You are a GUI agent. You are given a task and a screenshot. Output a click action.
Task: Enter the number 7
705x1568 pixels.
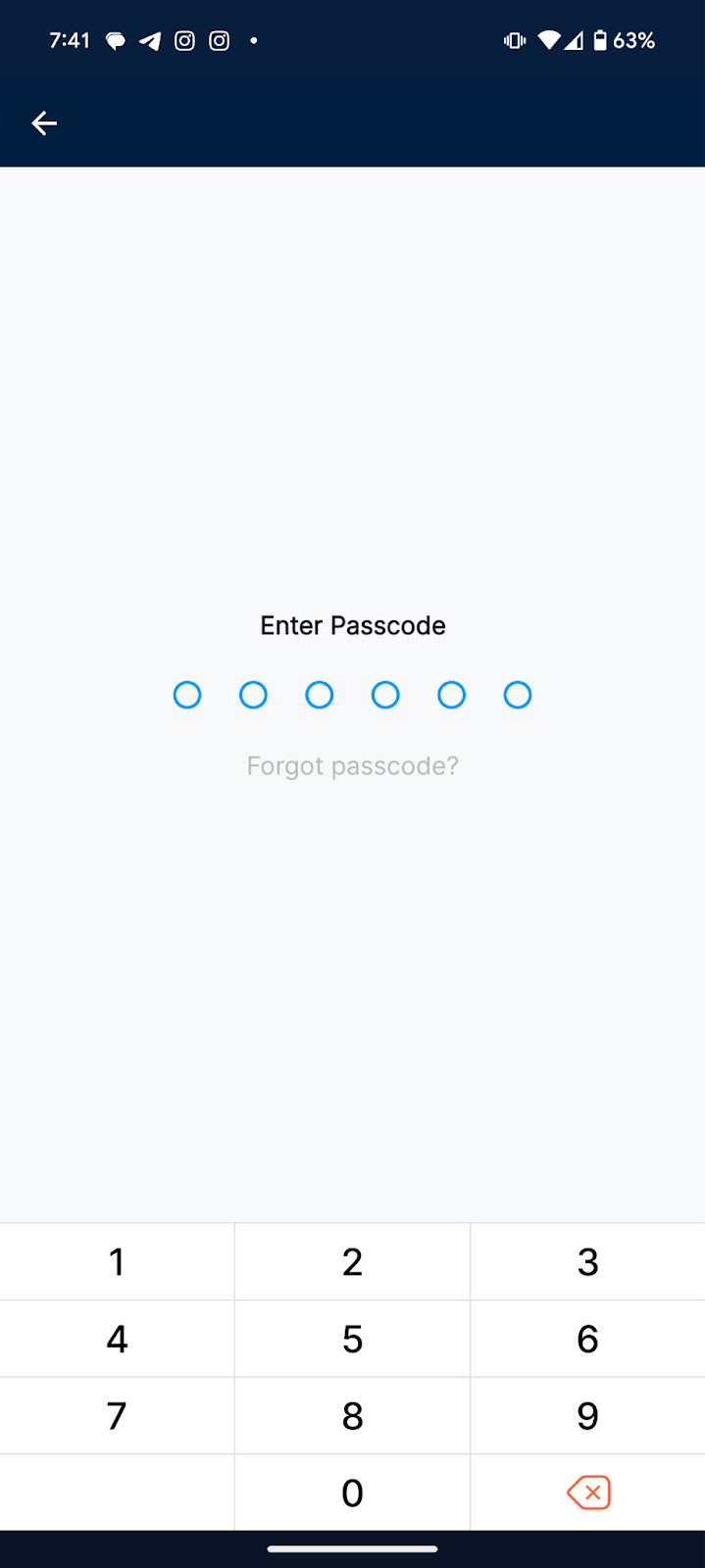(x=117, y=1415)
